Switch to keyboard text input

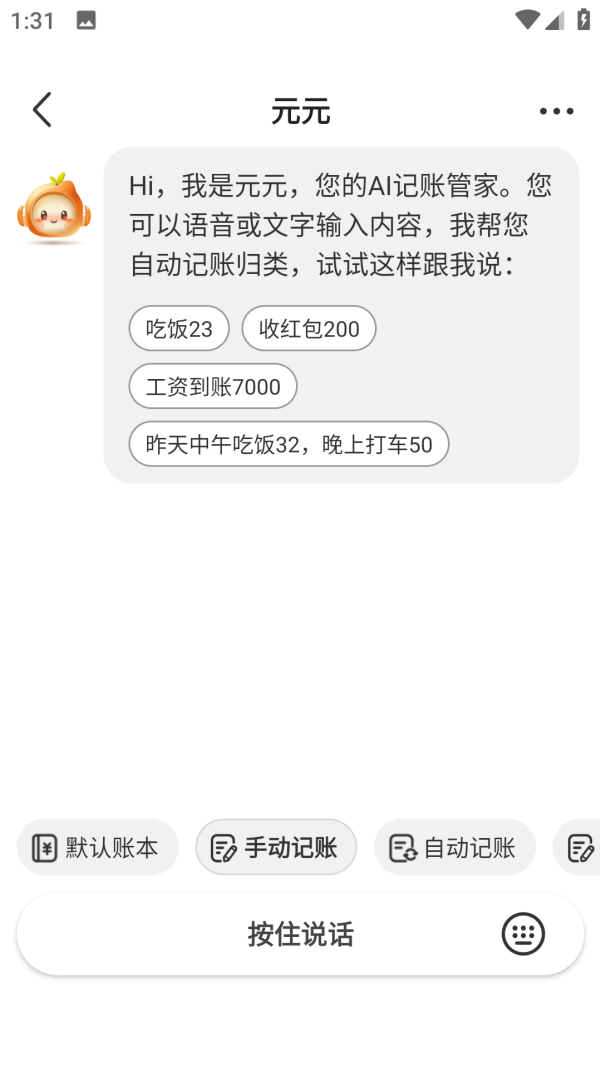[523, 934]
